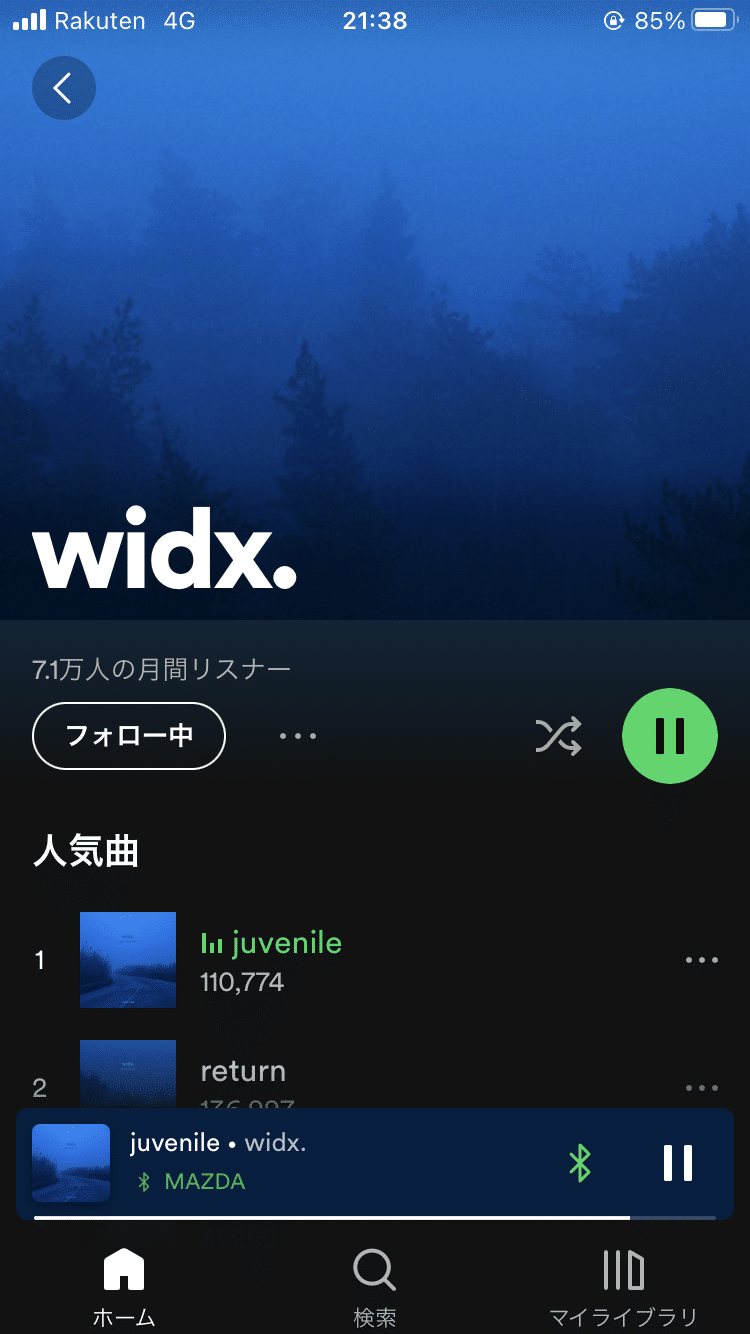Open artist page options via three-dot icon

point(297,735)
